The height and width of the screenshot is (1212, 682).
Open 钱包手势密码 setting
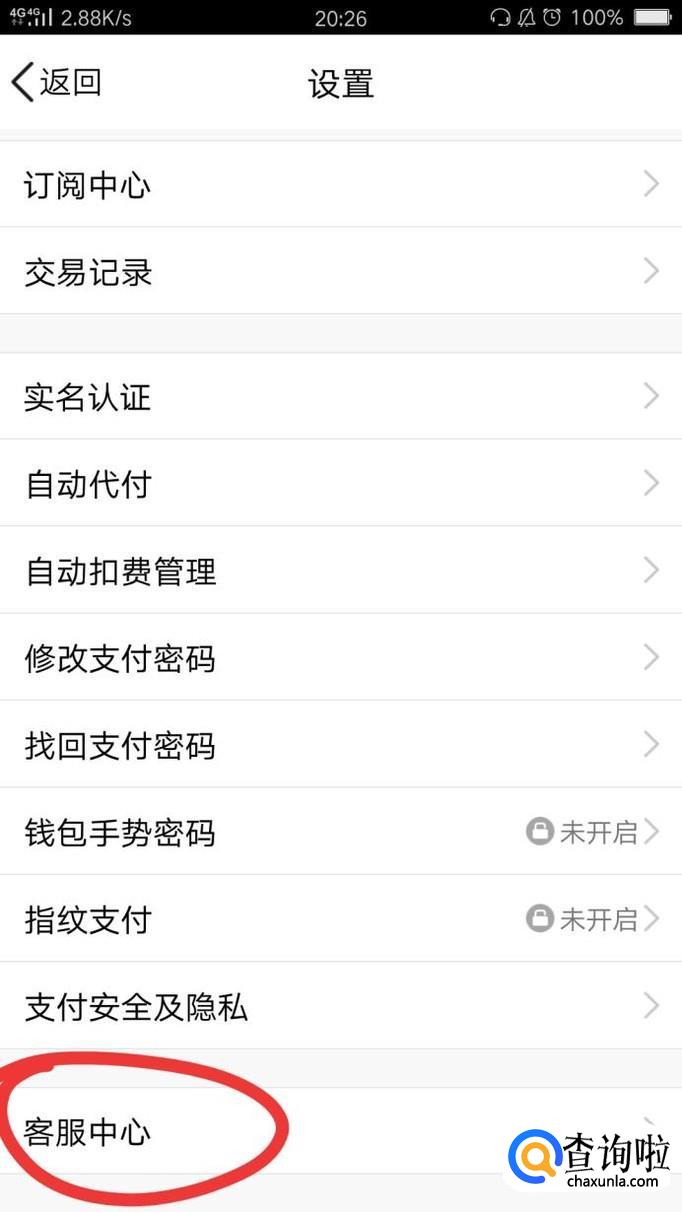341,831
